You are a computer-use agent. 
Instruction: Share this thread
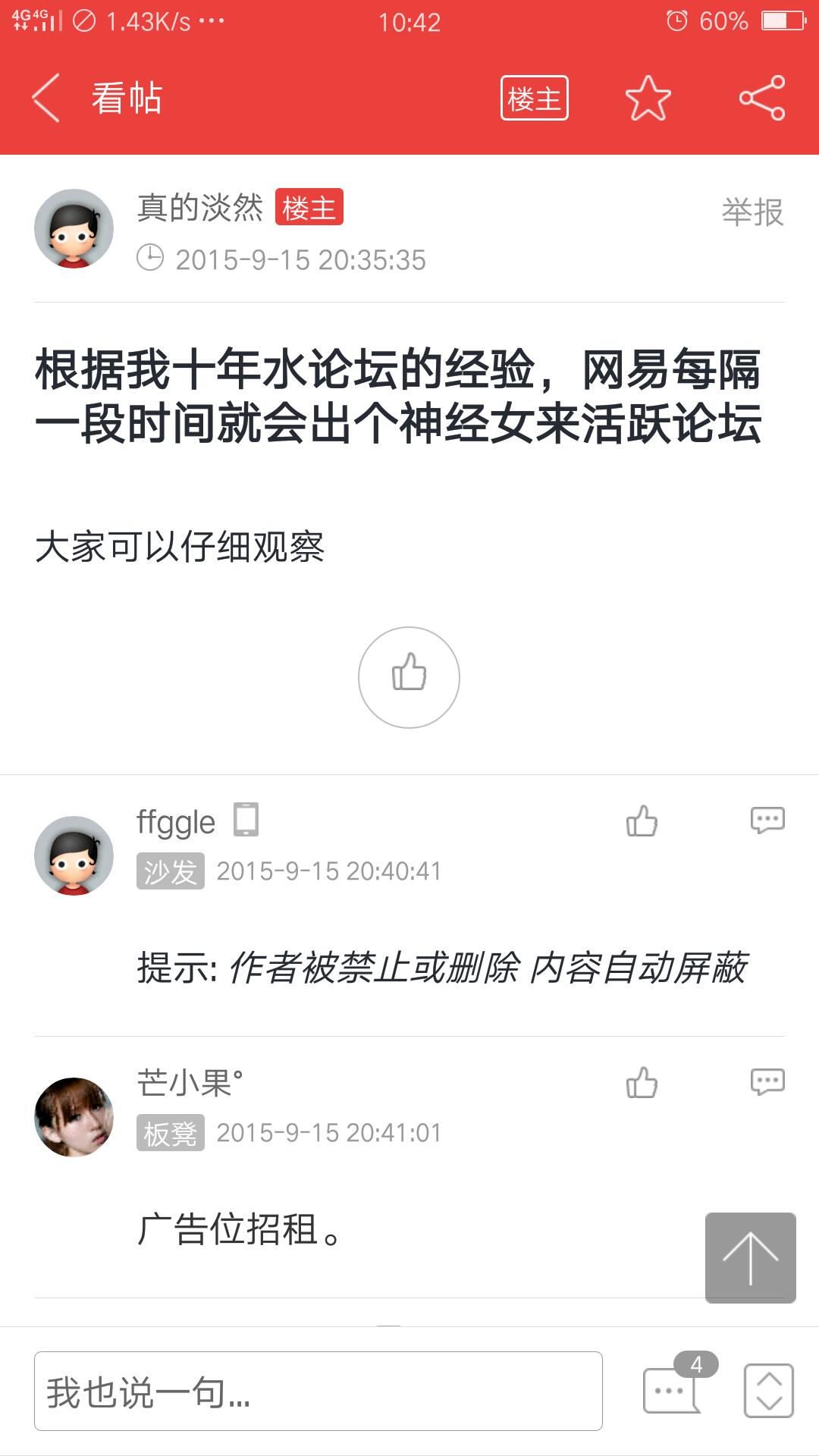pos(762,99)
